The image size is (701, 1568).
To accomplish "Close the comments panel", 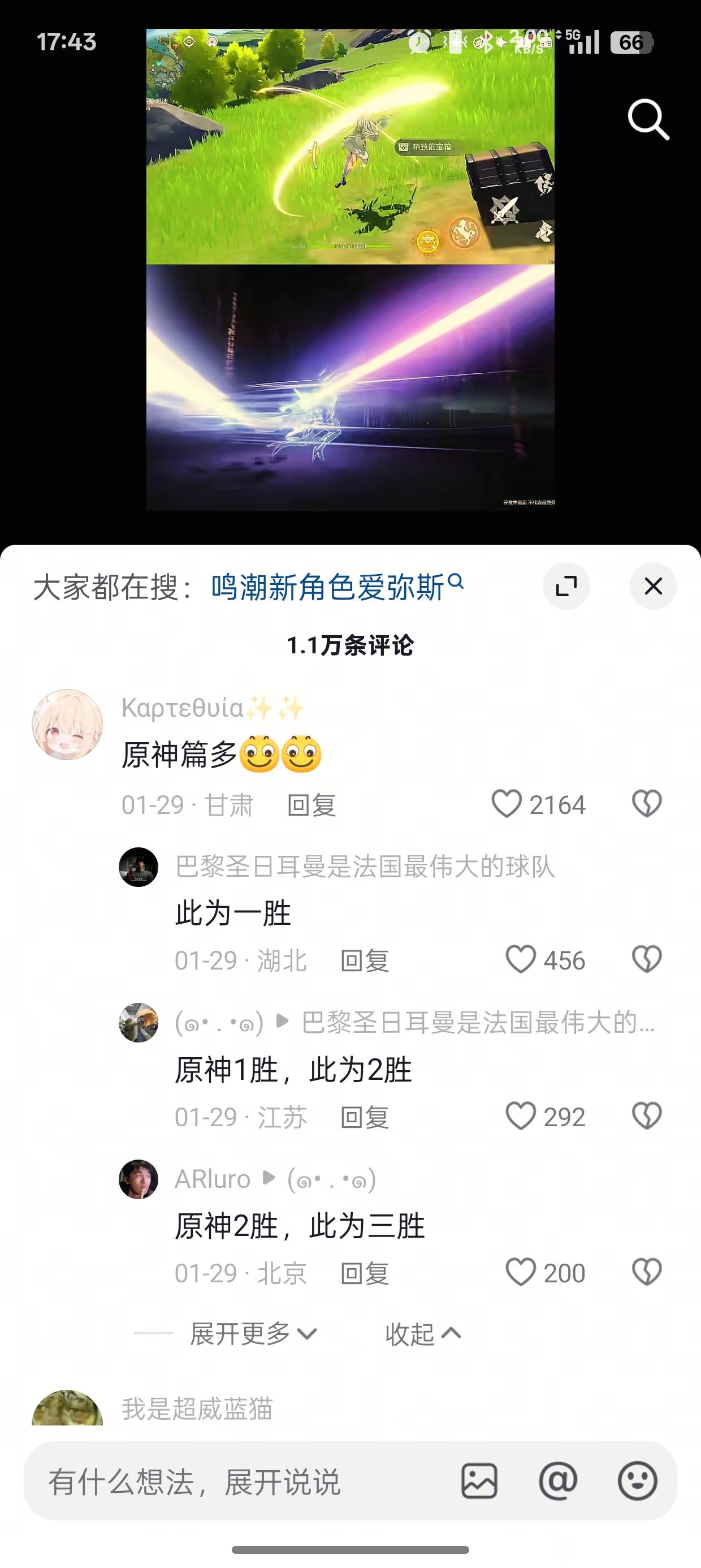I will [653, 586].
